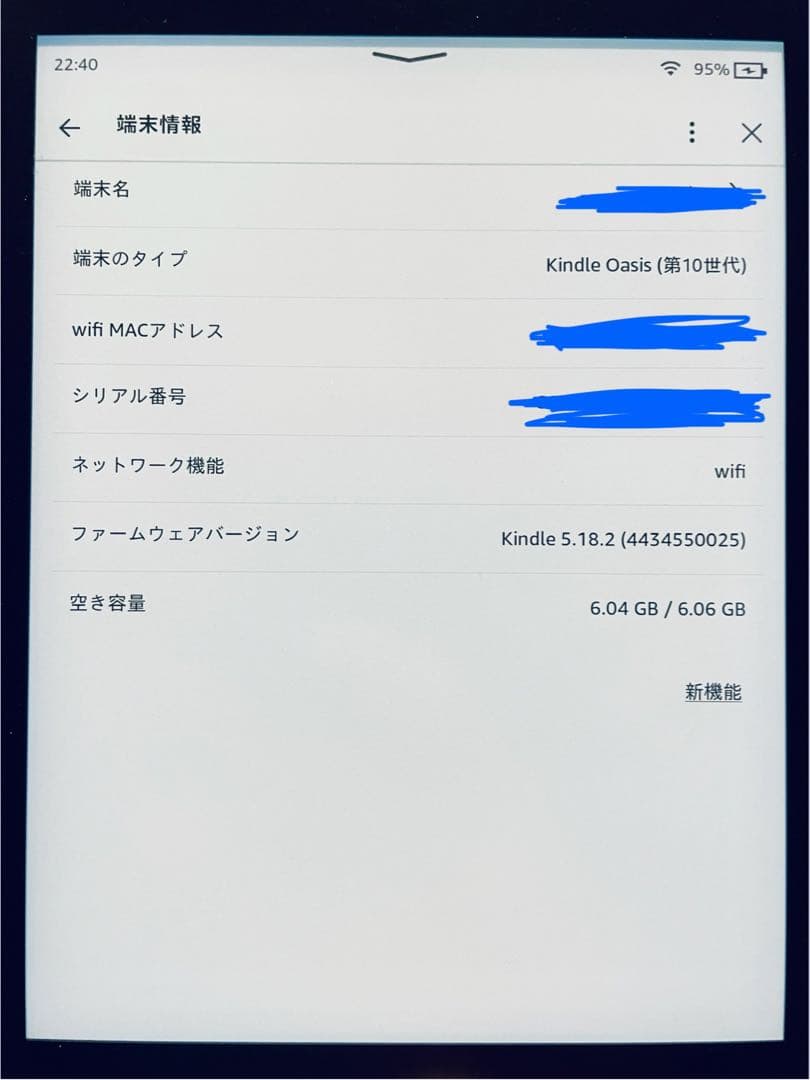Open overflow menu to expand options
This screenshot has height=1080, width=810.
691,132
